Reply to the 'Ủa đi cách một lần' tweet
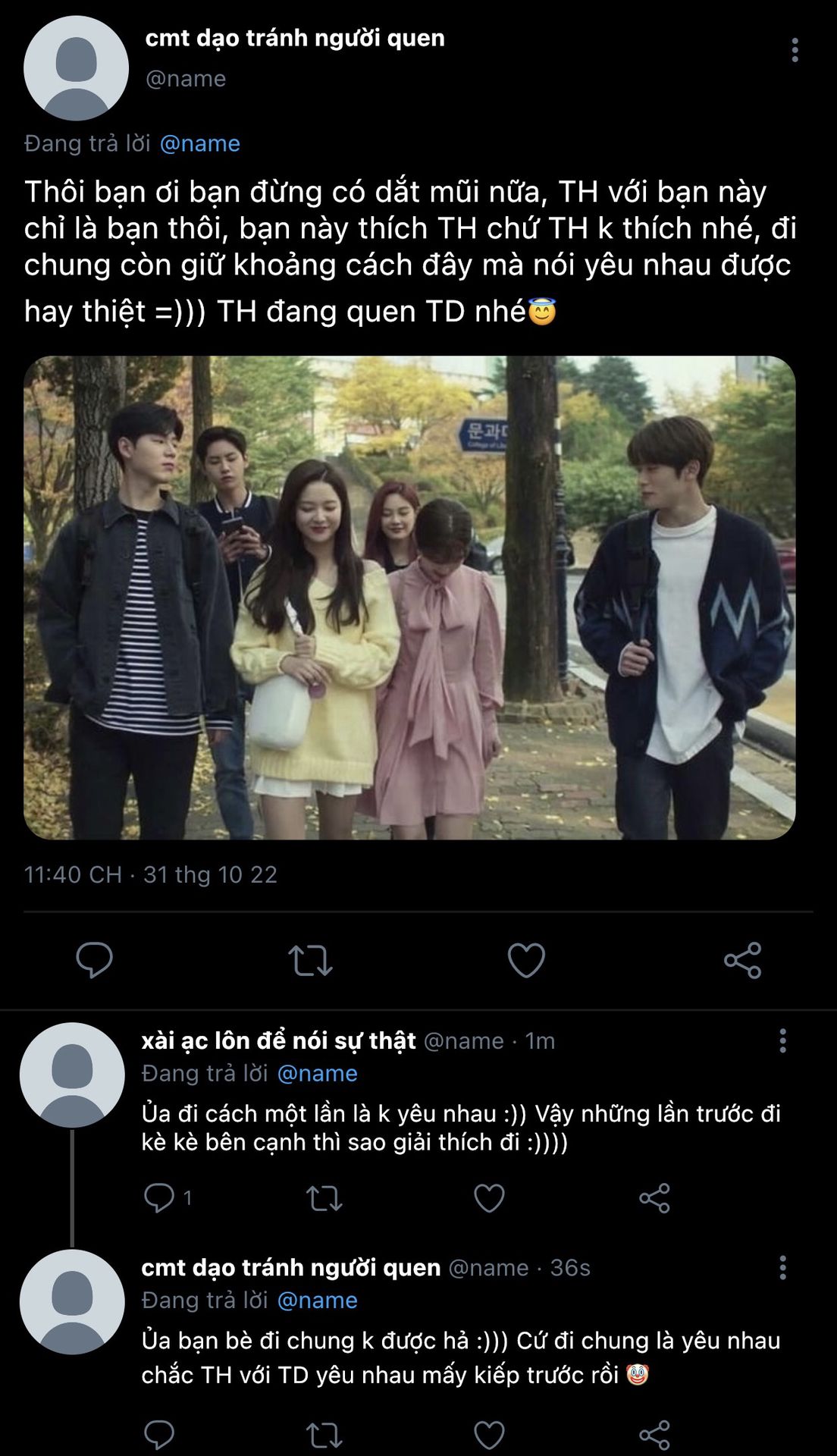Image resolution: width=837 pixels, height=1456 pixels. (159, 1198)
